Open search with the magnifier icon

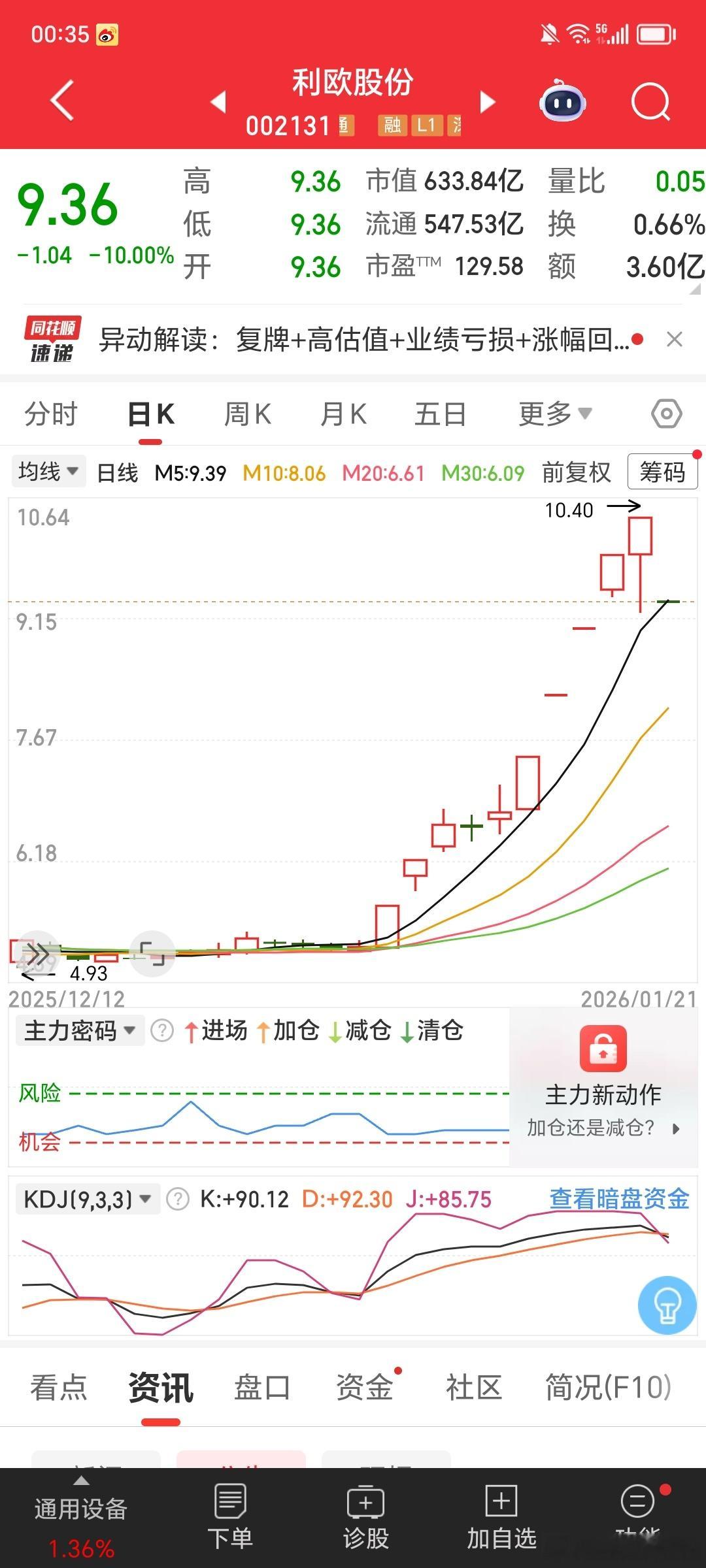(650, 101)
